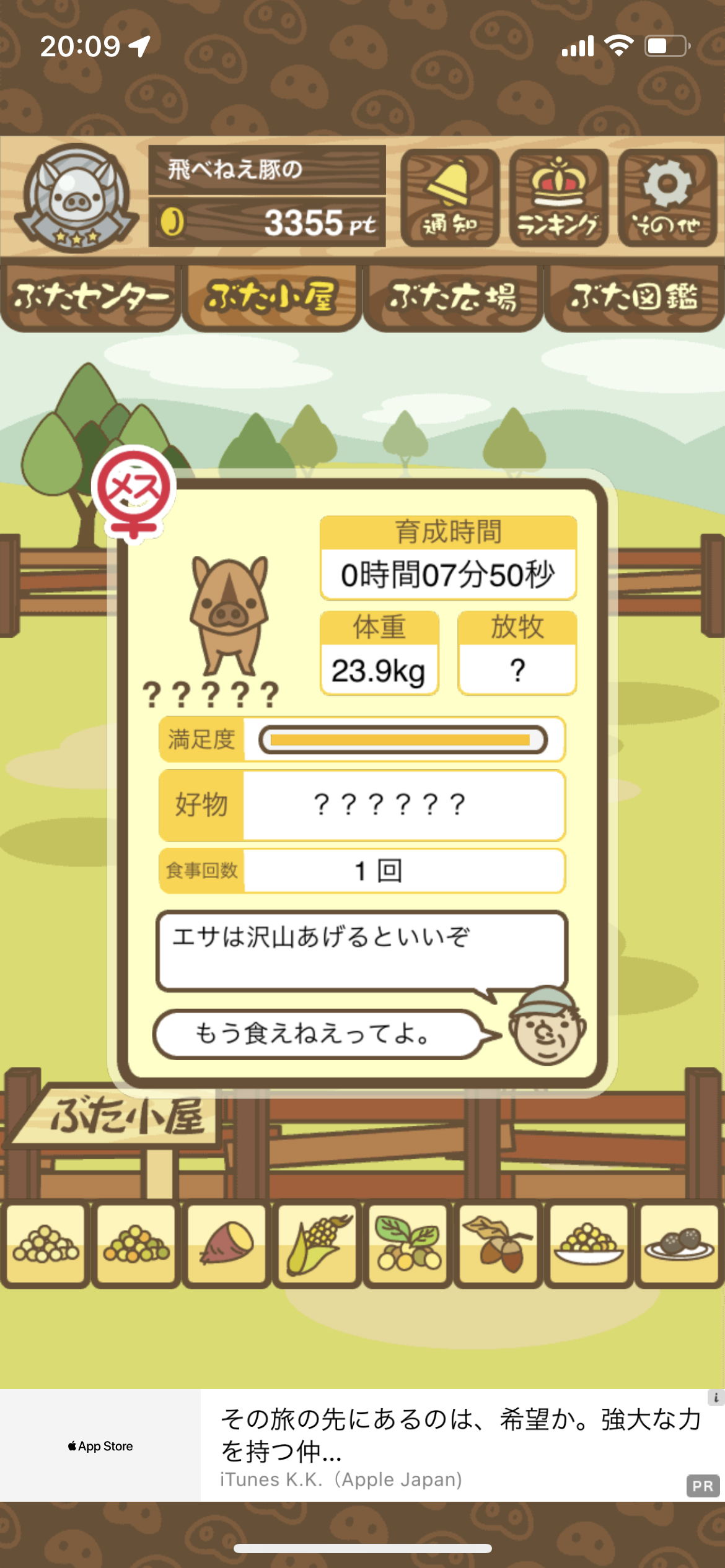Screen dimensions: 725x1568
Task: Feed the sweet potato item
Action: click(x=226, y=1244)
